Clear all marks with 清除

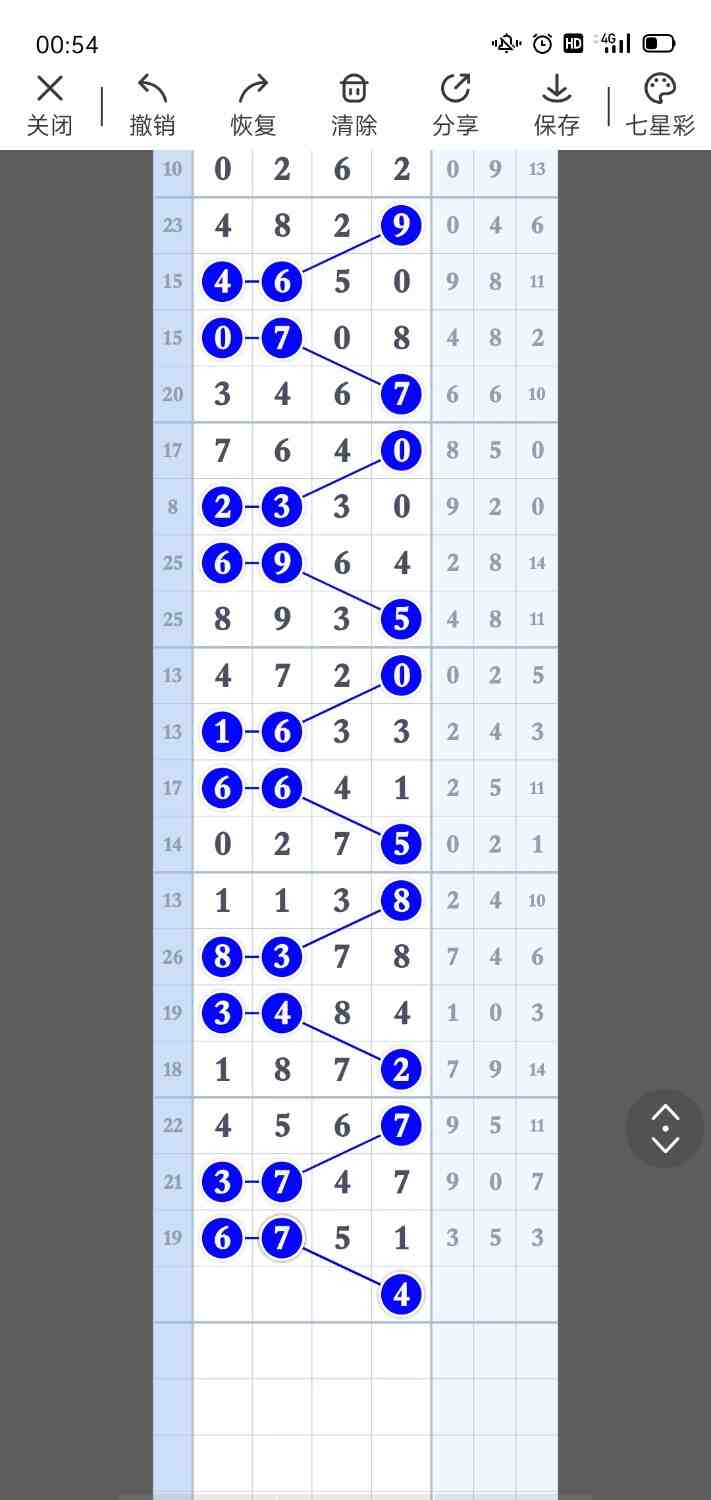click(x=354, y=104)
